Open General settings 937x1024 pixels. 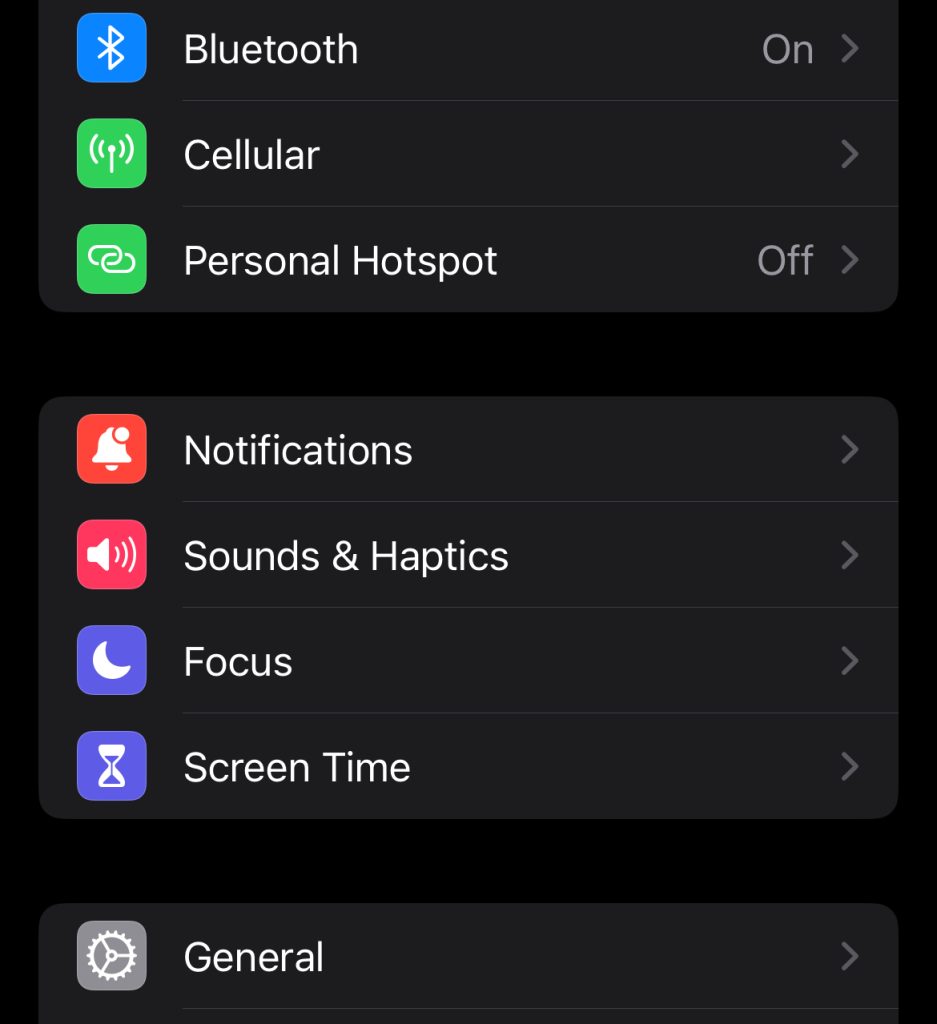tap(468, 957)
